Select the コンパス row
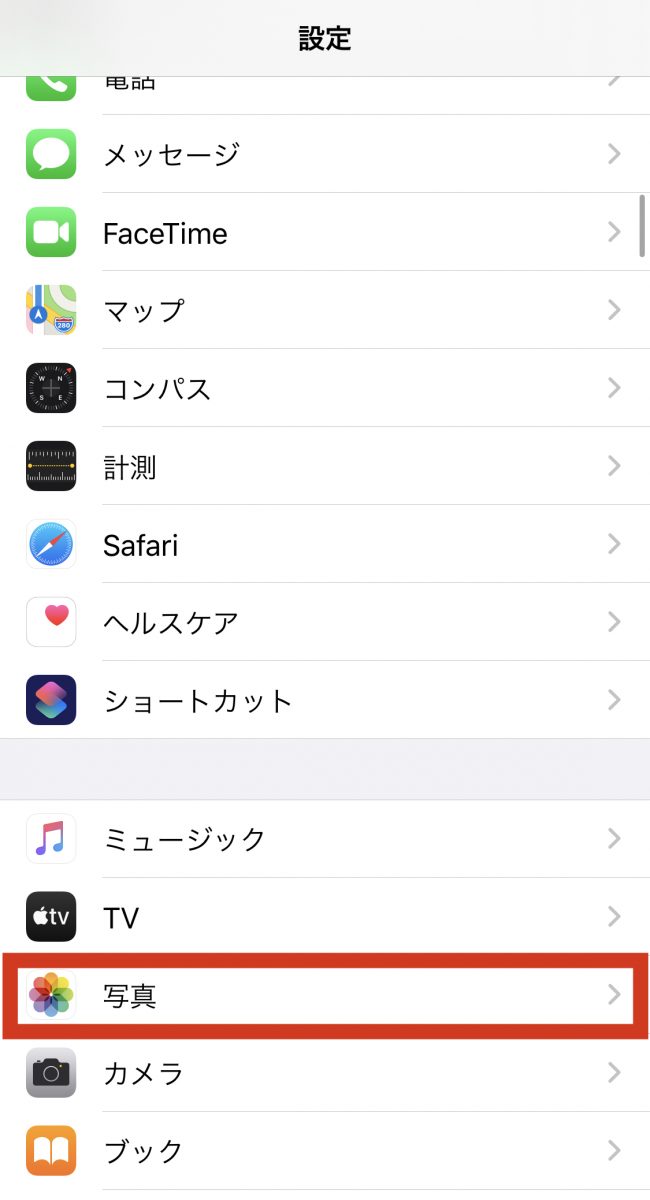This screenshot has width=650, height=1200. (325, 388)
